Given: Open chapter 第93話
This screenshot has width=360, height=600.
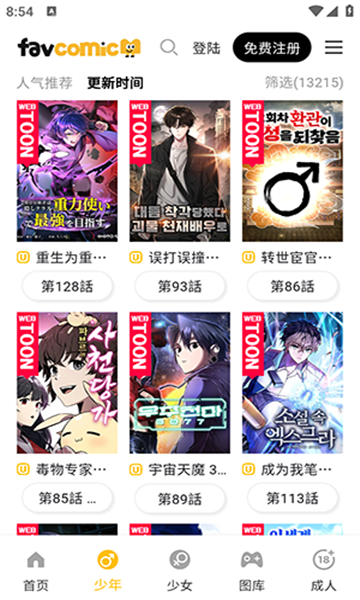Looking at the screenshot, I should coord(180,286).
